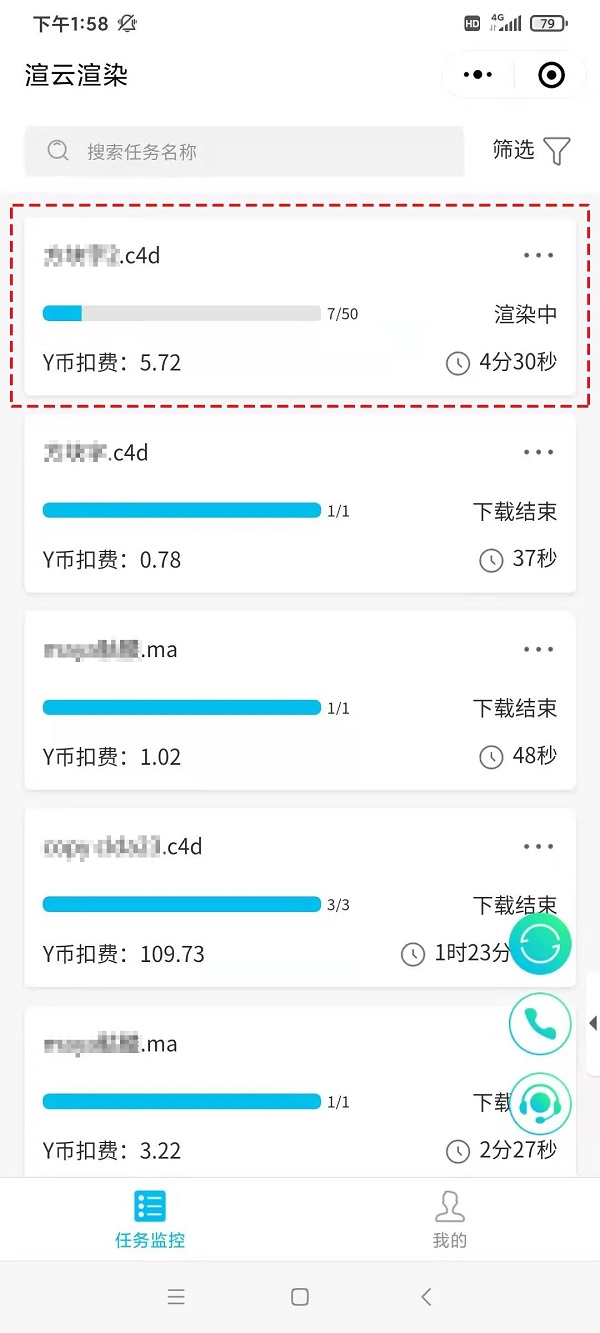Refresh the task list with the floating button
600x1333 pixels.
(540, 942)
